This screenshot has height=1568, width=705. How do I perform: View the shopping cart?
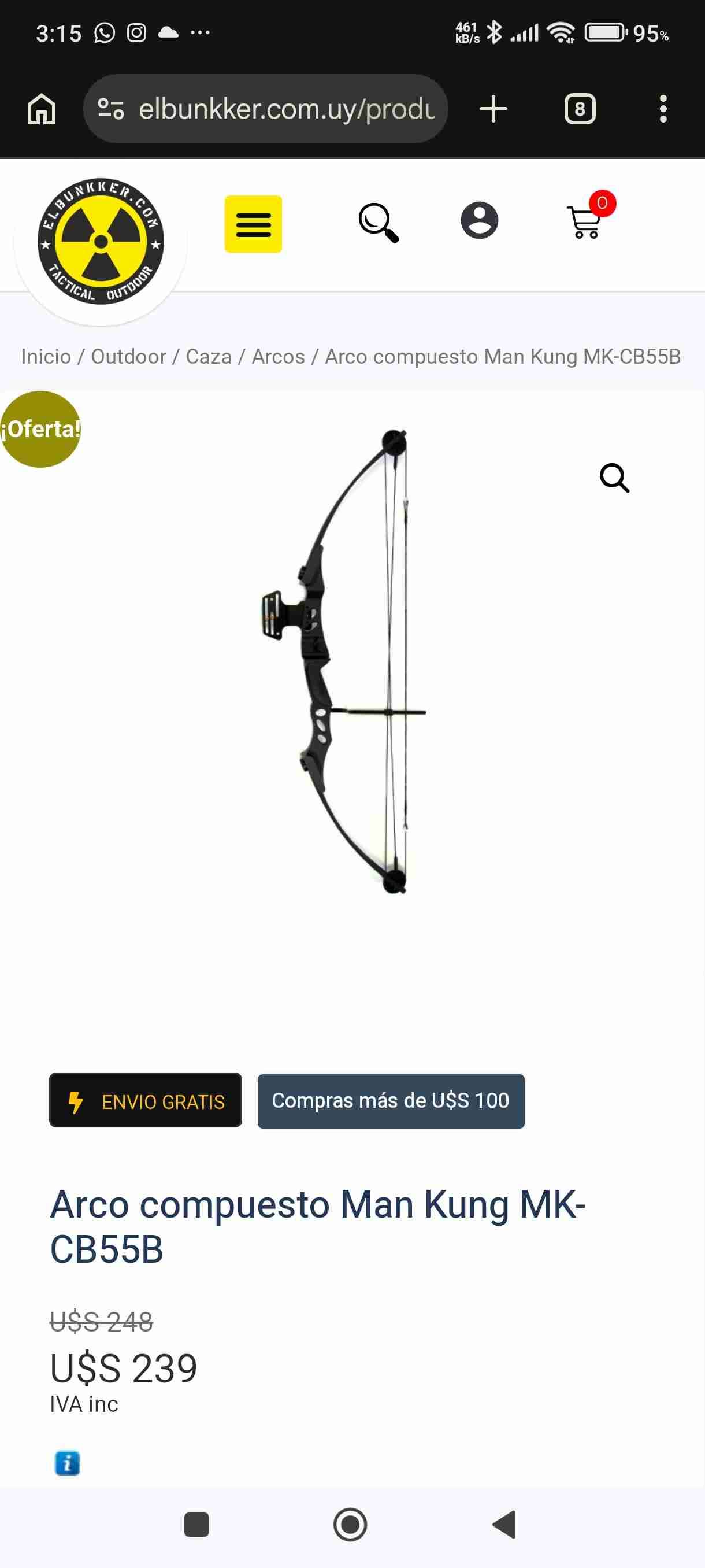[x=582, y=223]
